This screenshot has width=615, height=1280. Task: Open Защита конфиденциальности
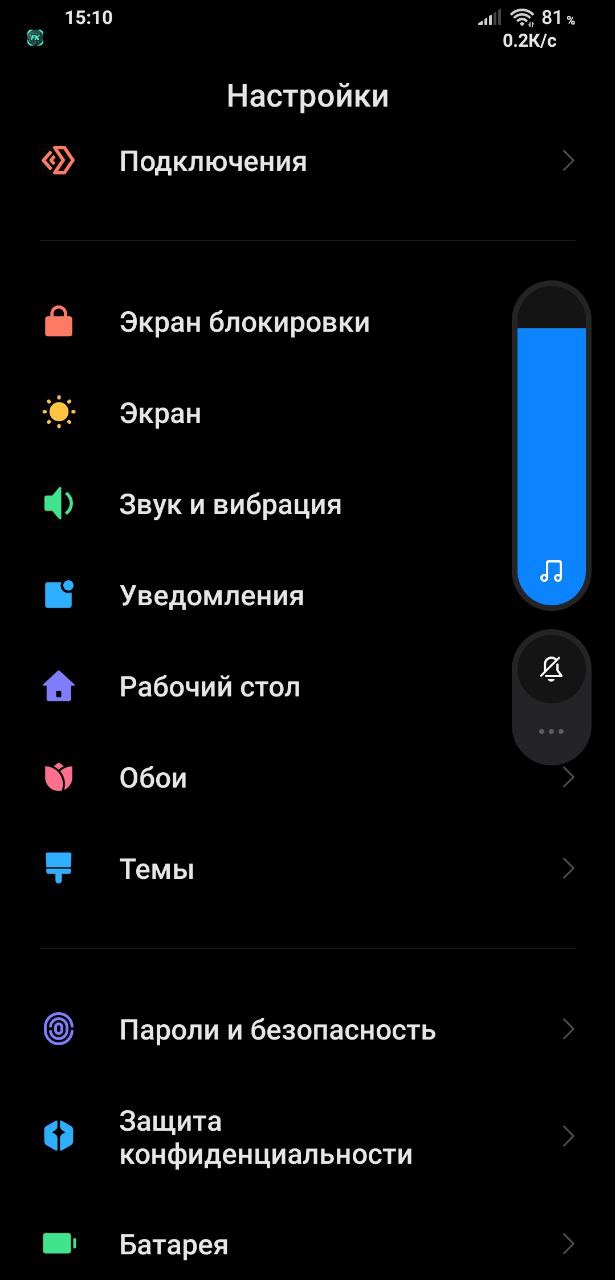(x=307, y=1137)
